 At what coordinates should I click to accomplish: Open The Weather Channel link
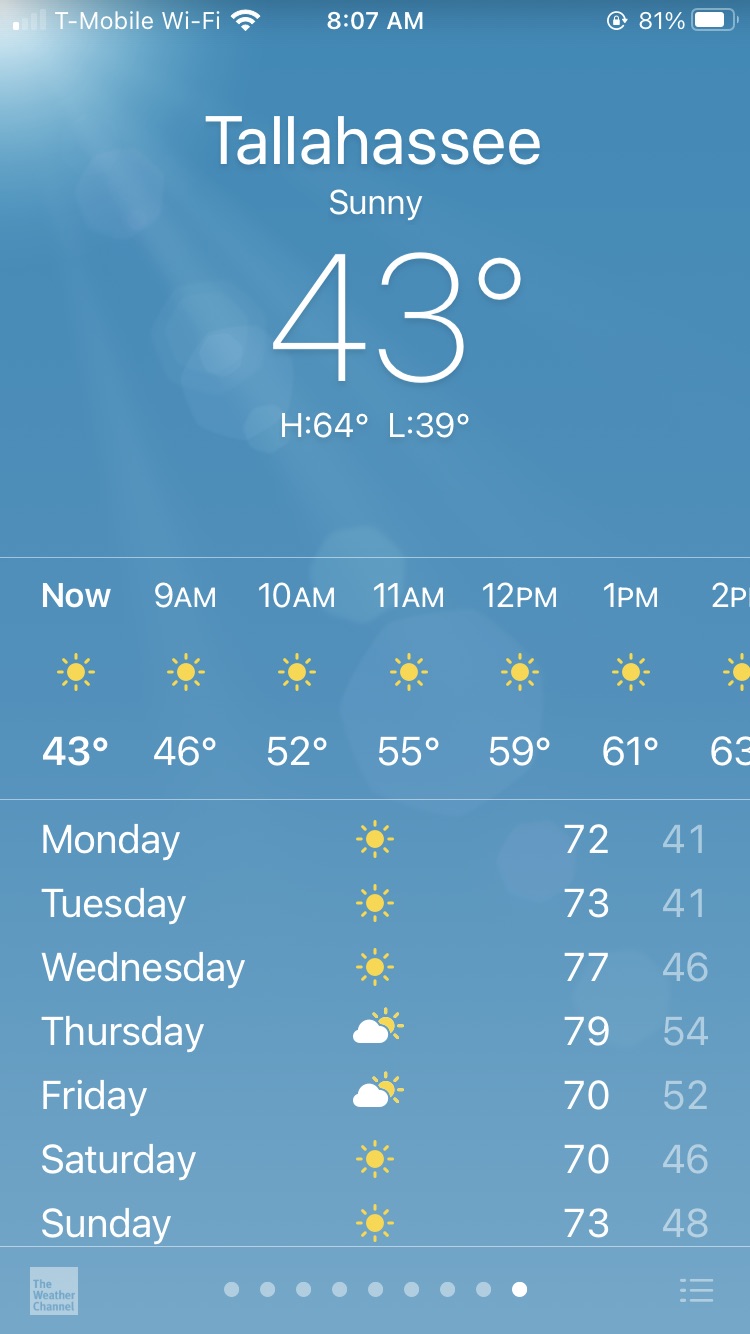point(54,1291)
